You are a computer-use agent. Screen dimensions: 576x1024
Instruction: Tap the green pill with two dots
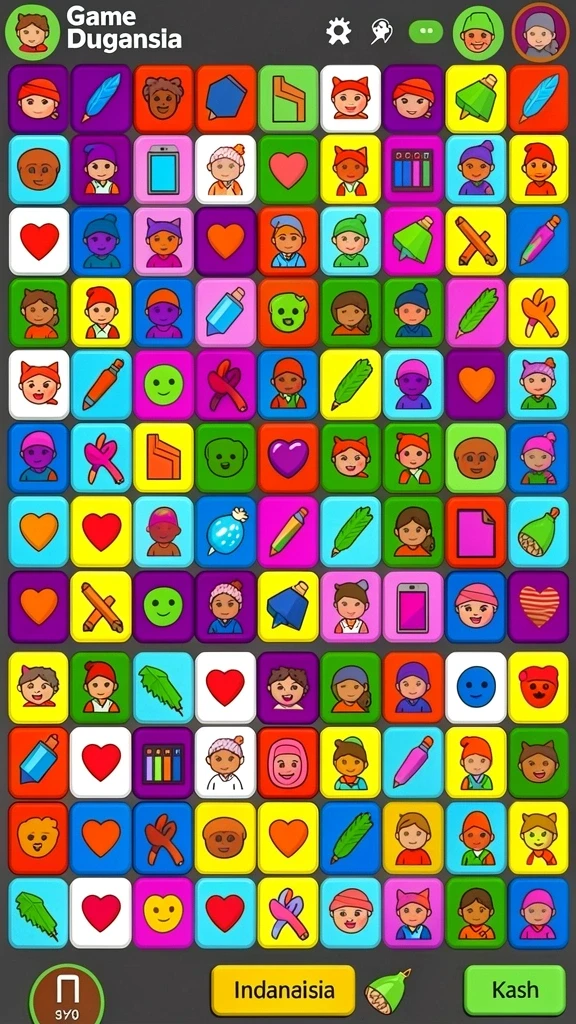coord(426,31)
